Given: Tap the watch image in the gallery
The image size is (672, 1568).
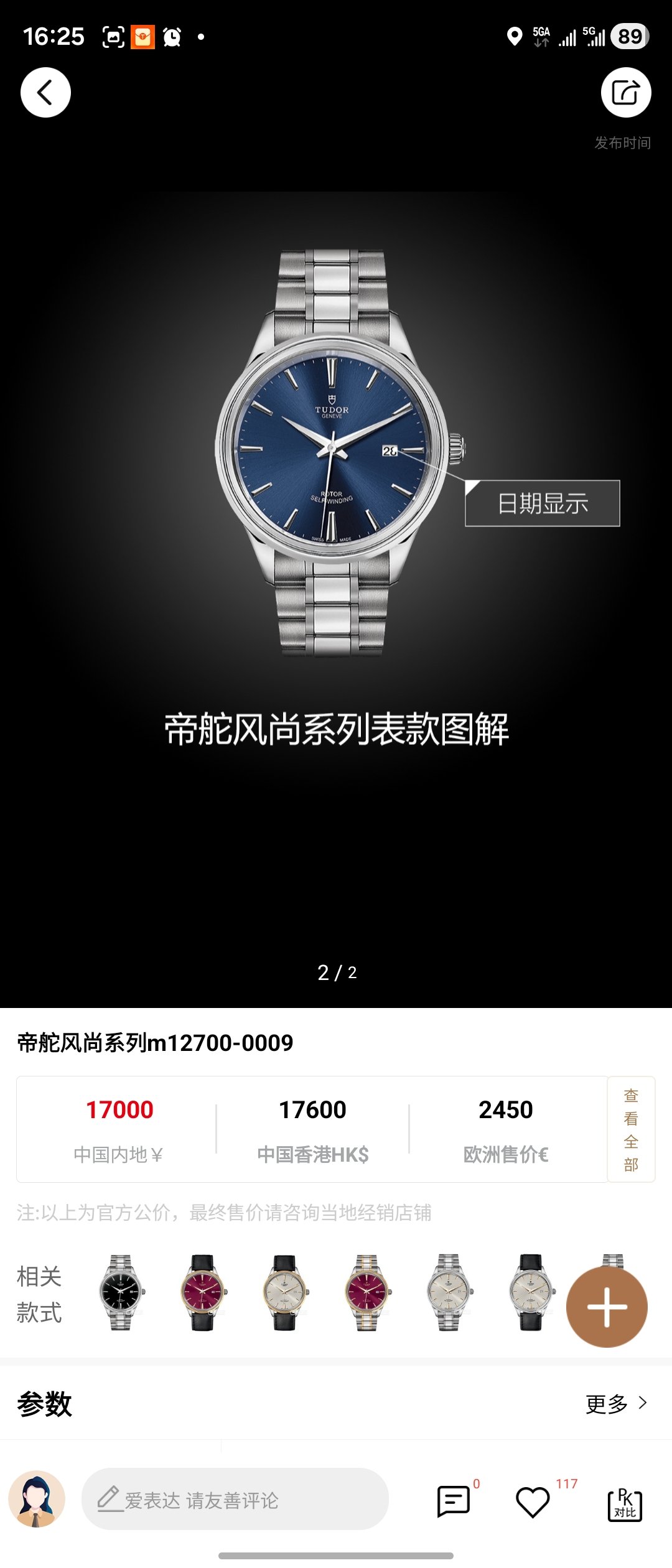Looking at the screenshot, I should pyautogui.click(x=336, y=454).
